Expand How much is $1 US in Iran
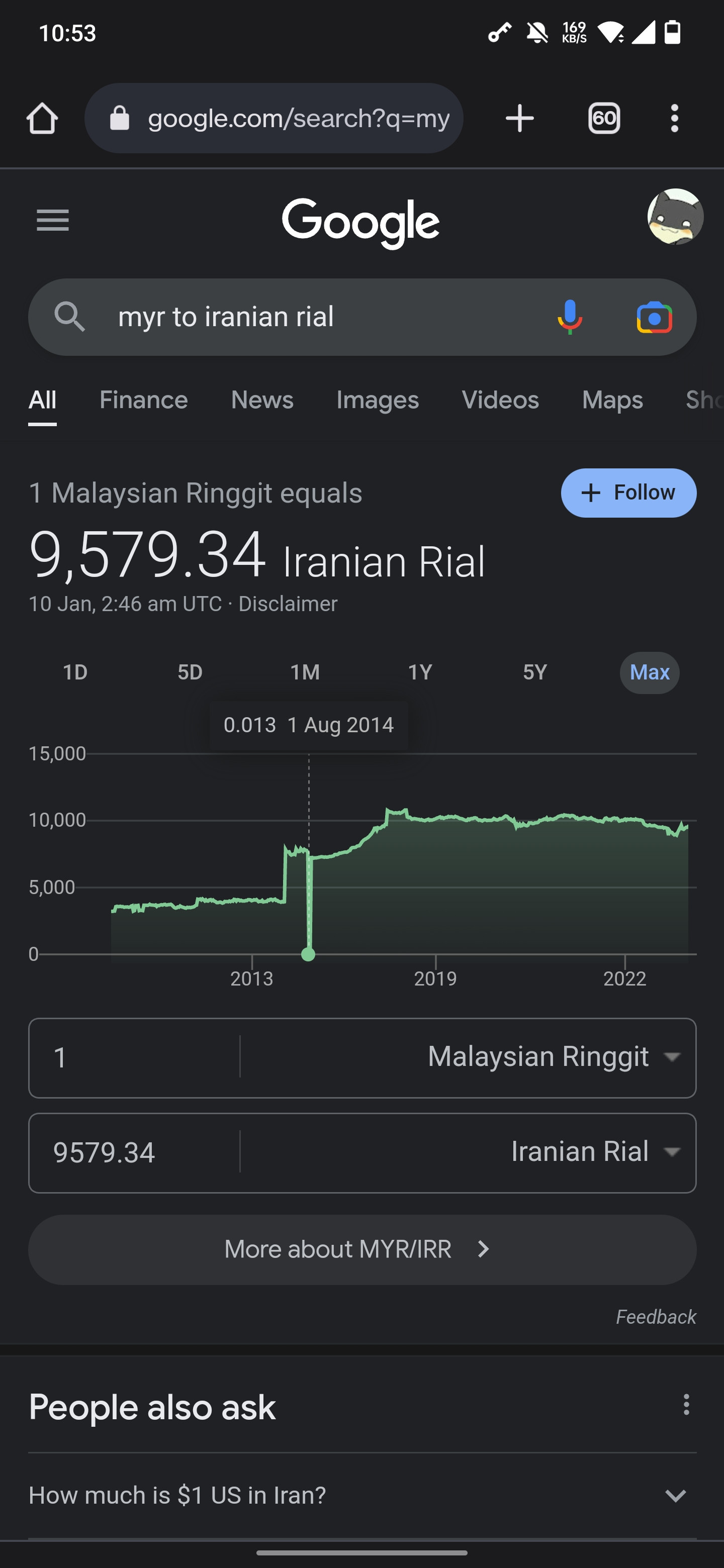The image size is (724, 1568). tap(363, 1495)
